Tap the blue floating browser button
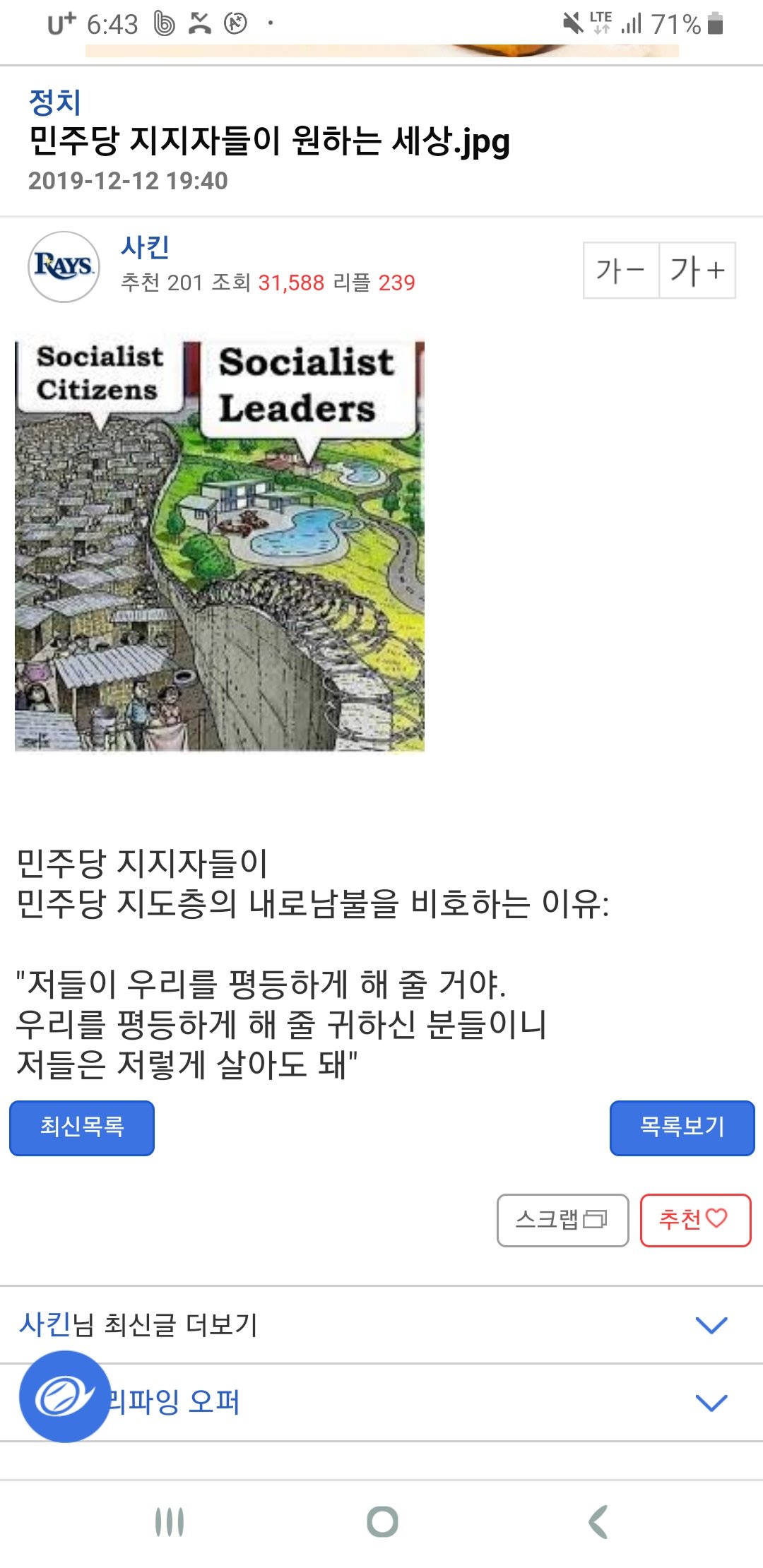The image size is (763, 1568). 64,1396
